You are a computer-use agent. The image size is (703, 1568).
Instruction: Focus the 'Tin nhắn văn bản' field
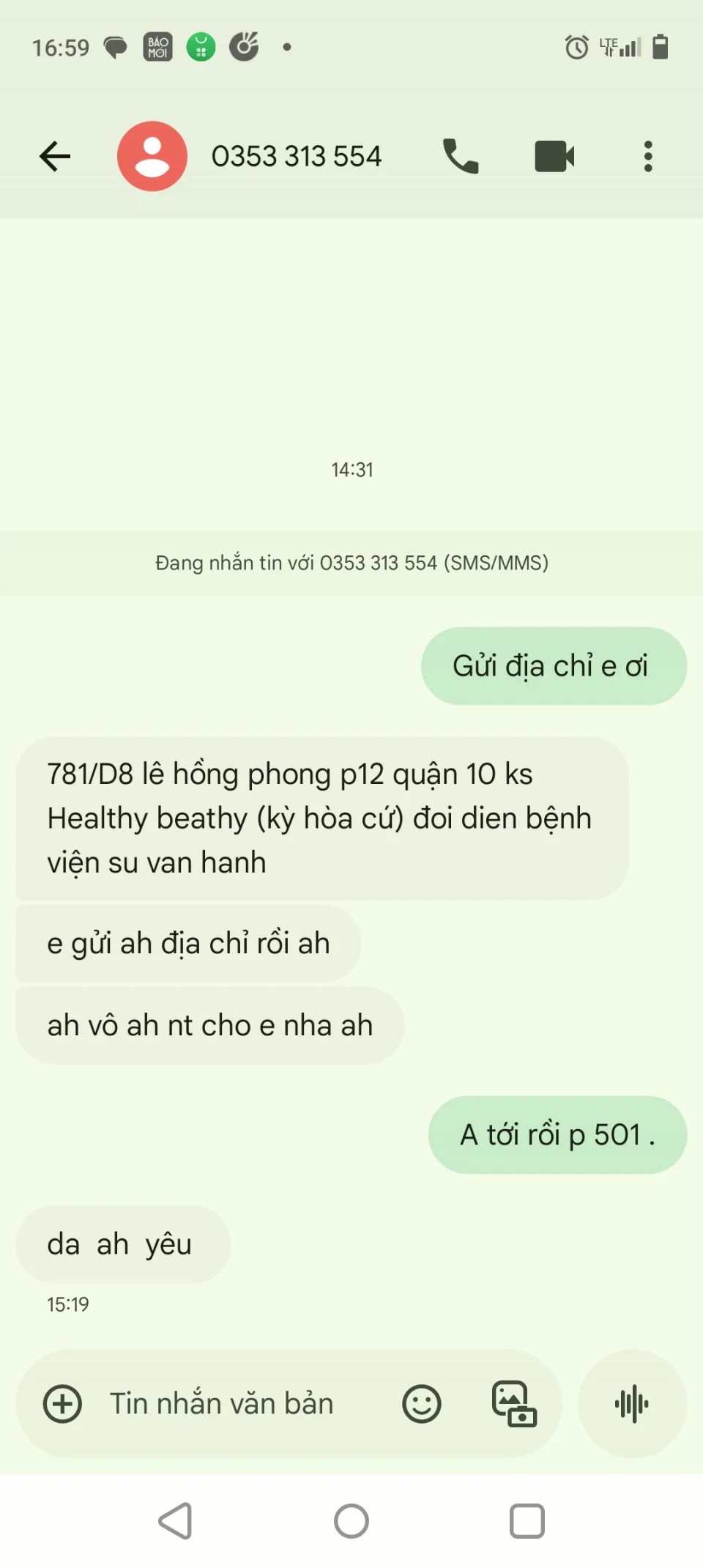tap(234, 1404)
